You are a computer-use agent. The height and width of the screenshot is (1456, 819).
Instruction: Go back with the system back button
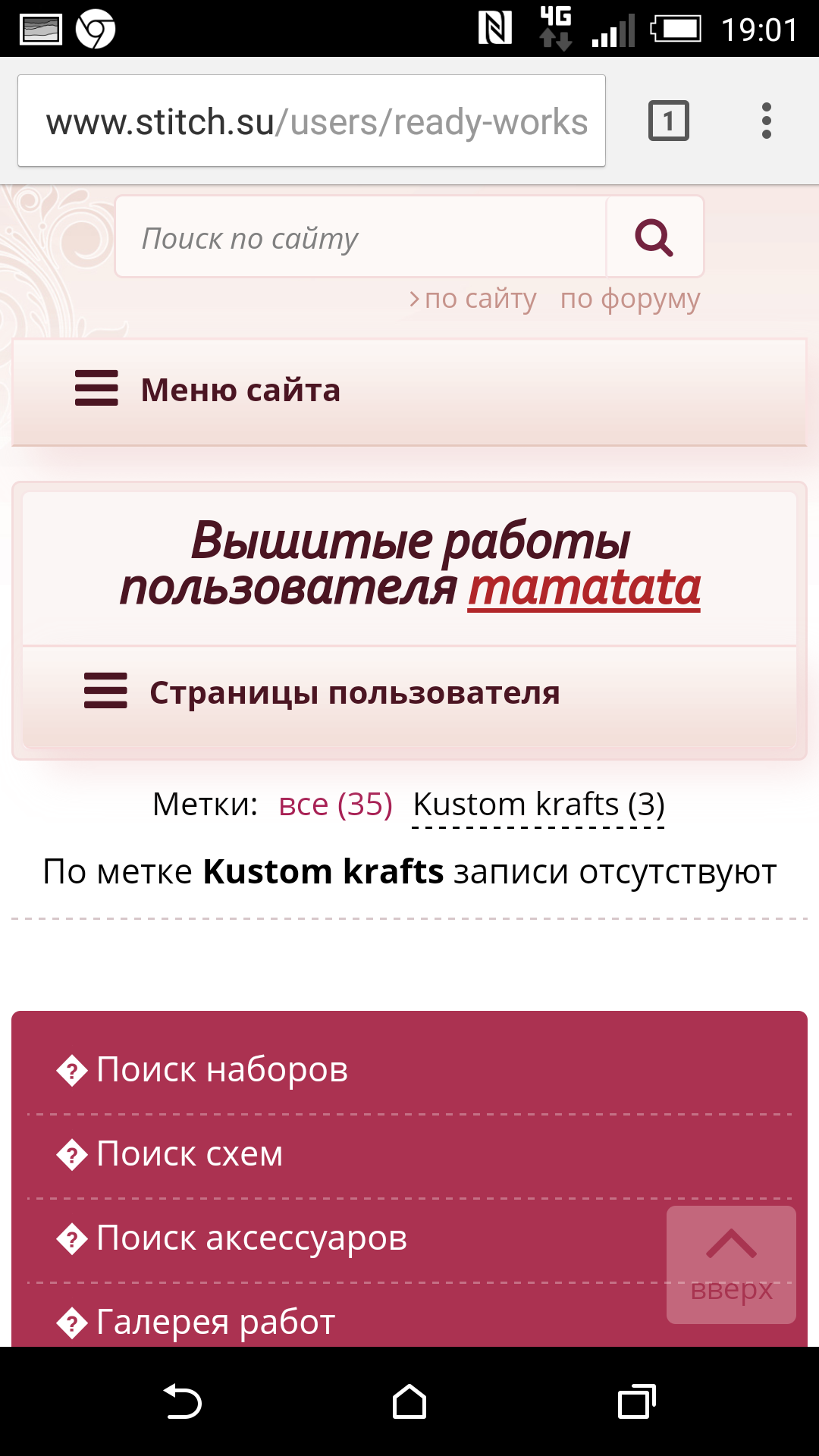[182, 1401]
